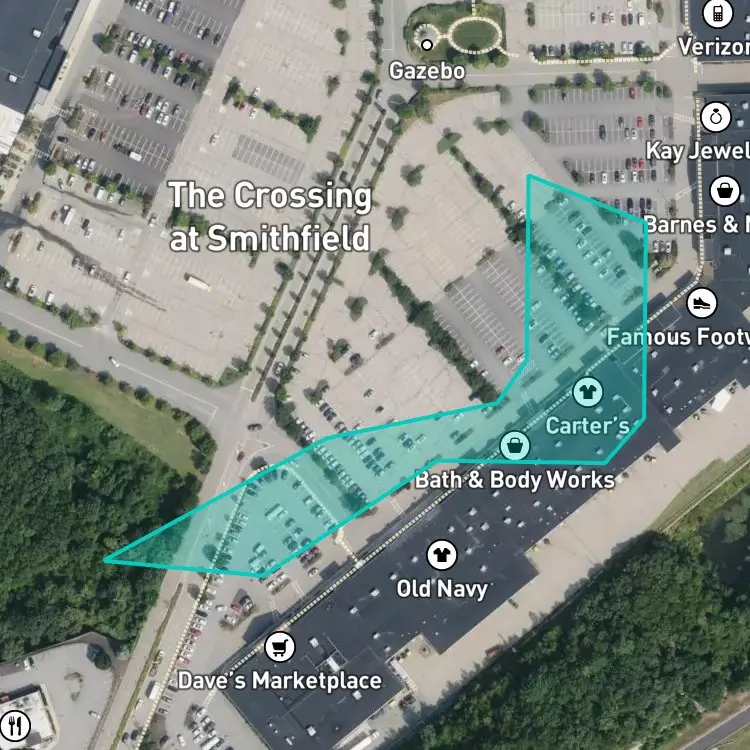Select the Verizon store marker
Viewport: 750px width, 750px height.
coord(717,13)
